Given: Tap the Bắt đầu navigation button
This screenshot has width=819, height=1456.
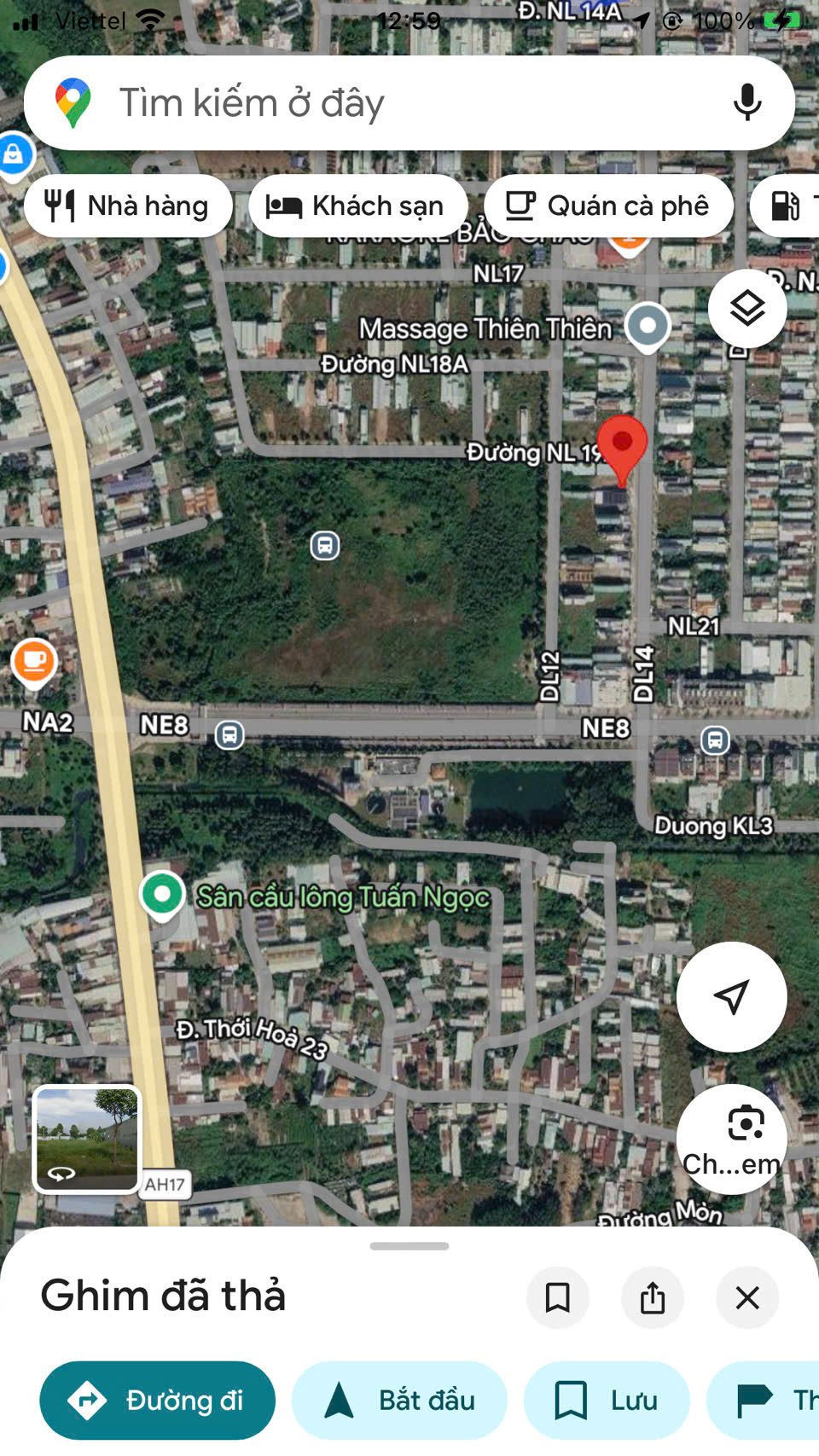Looking at the screenshot, I should (x=399, y=1401).
